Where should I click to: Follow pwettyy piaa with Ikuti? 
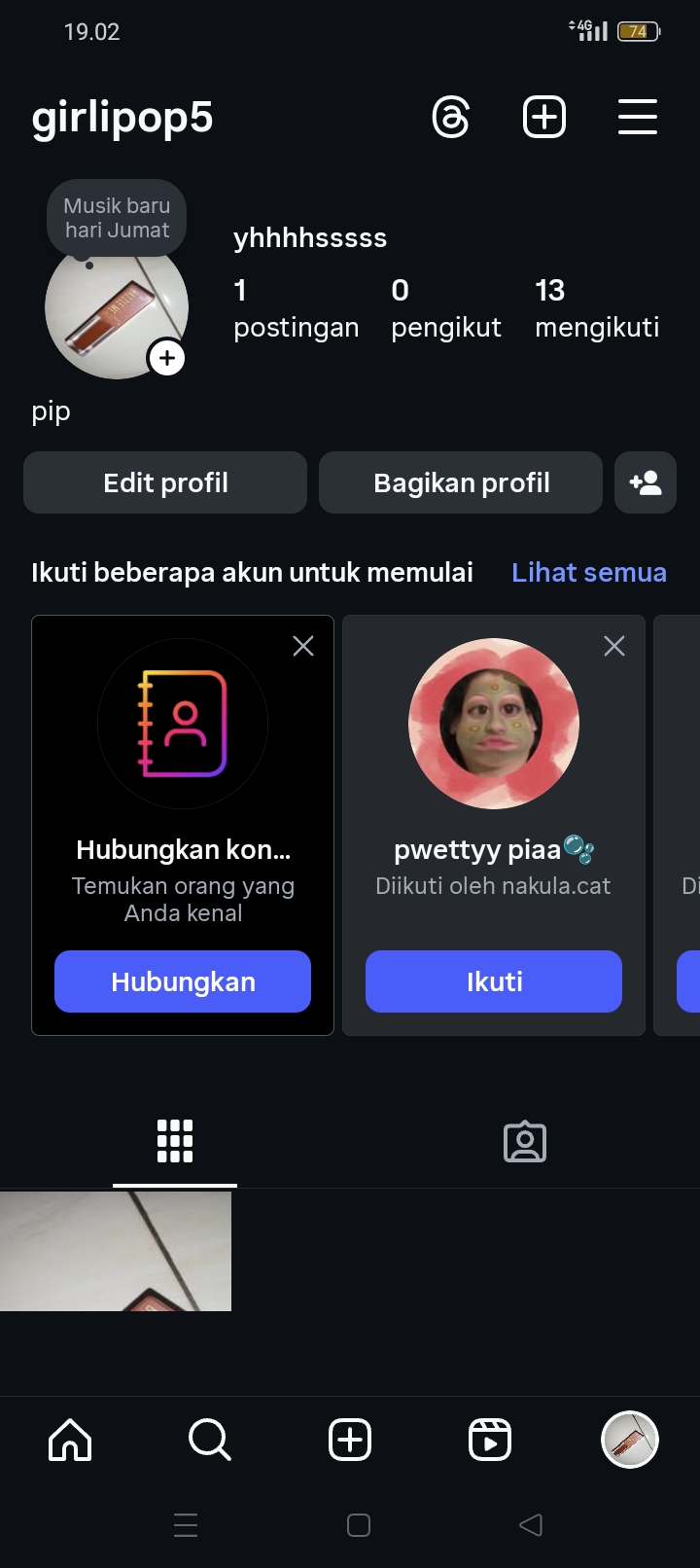pyautogui.click(x=494, y=981)
